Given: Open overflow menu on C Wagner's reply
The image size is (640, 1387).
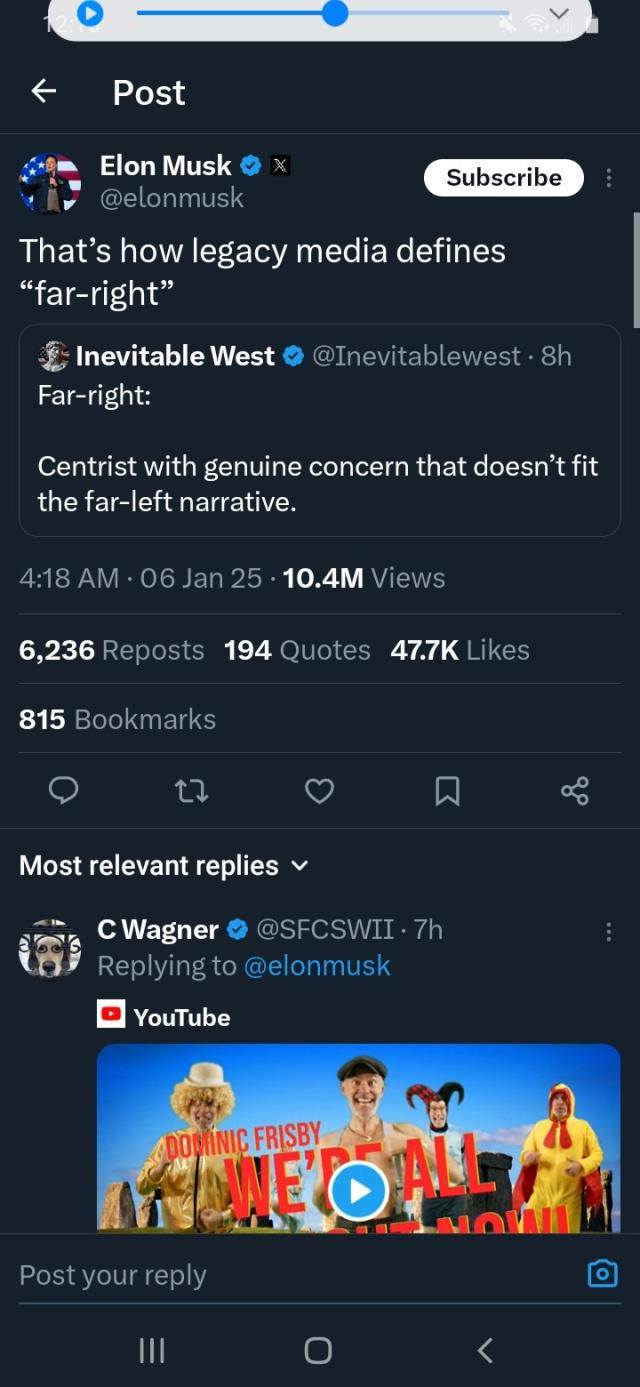Looking at the screenshot, I should (609, 932).
